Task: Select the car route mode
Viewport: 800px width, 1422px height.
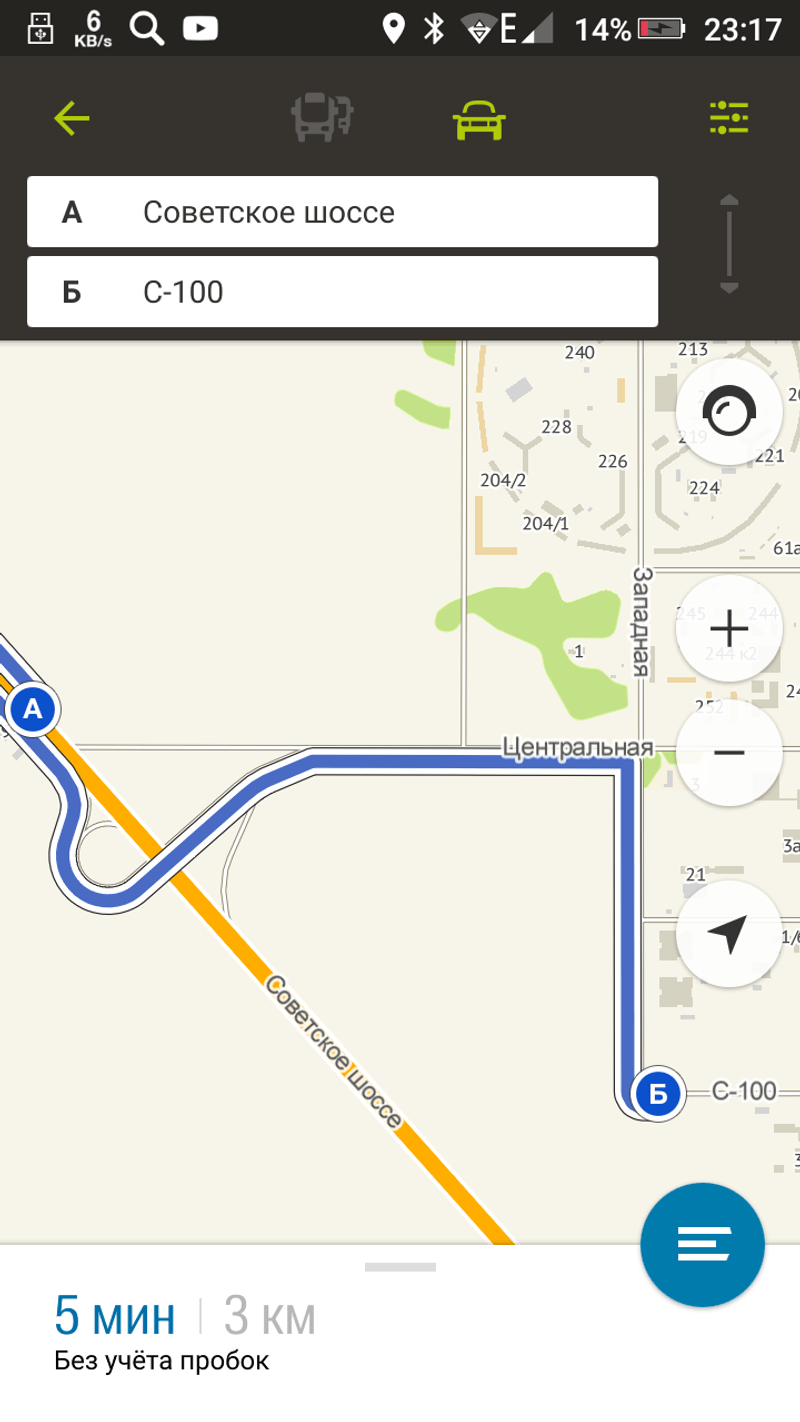Action: pyautogui.click(x=479, y=119)
